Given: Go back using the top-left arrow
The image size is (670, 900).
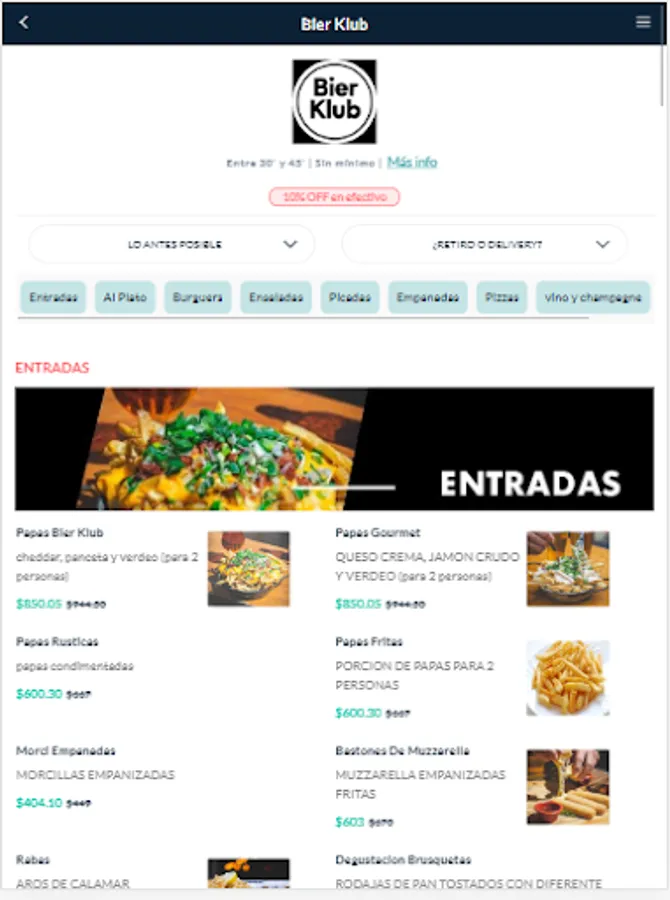Looking at the screenshot, I should tap(24, 22).
